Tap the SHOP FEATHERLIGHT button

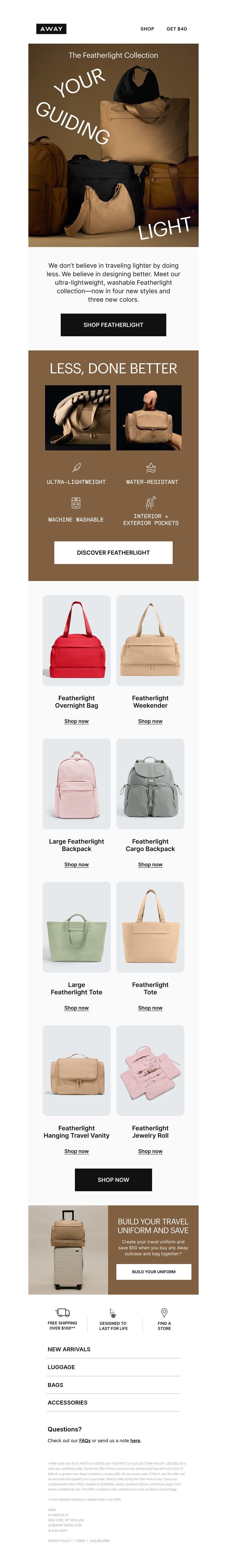click(113, 324)
